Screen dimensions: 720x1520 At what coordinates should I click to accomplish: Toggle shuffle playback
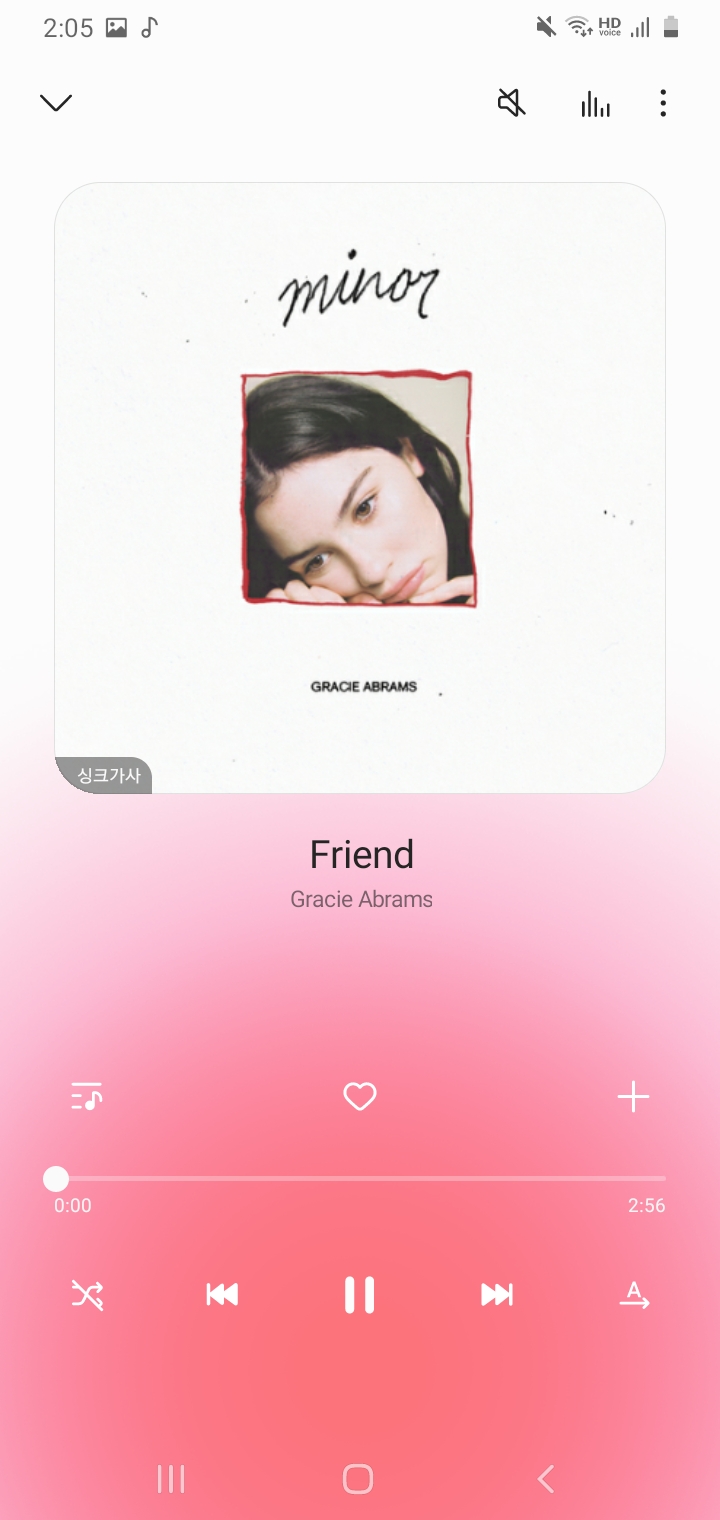87,1295
